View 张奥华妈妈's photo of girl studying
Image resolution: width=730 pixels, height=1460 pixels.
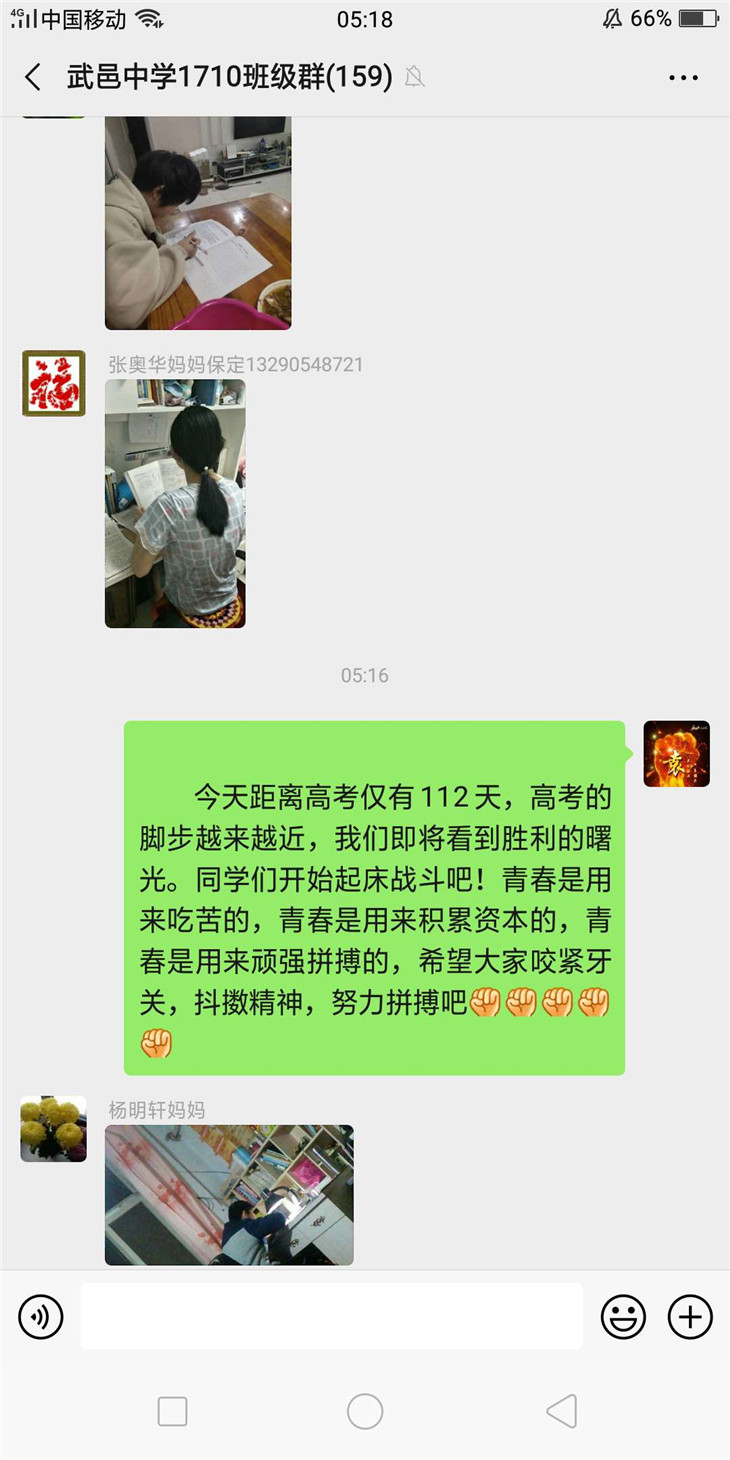[x=175, y=503]
